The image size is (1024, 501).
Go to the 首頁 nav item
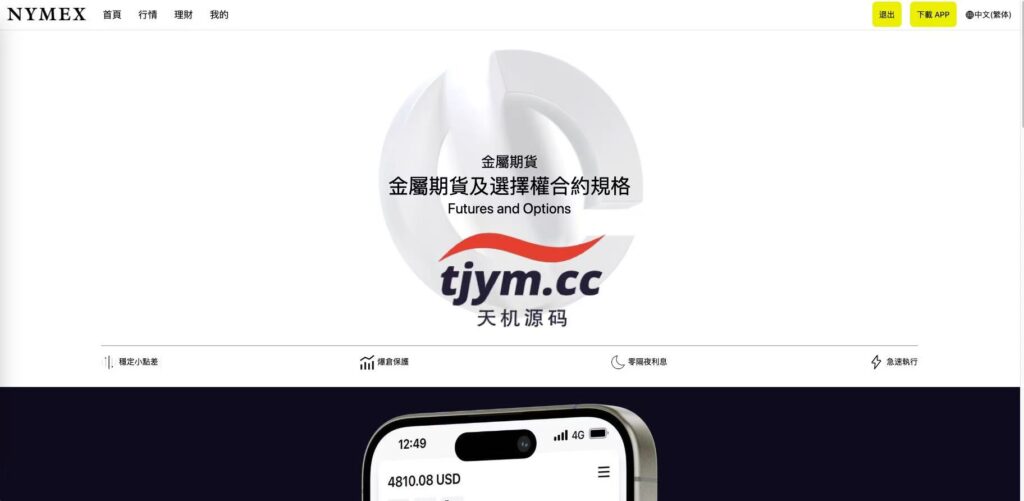pyautogui.click(x=112, y=15)
